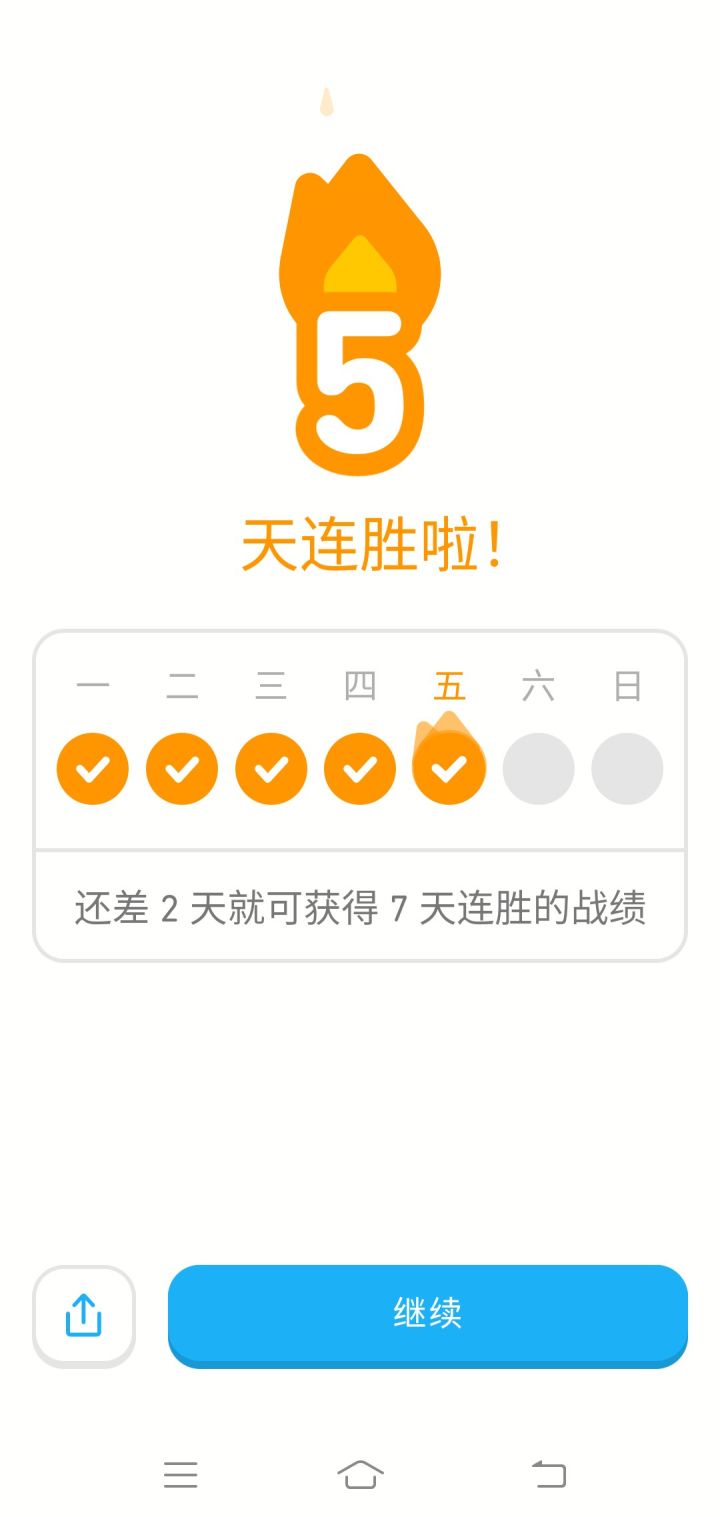Click the gray circle under Saturday (六)
720x1517 pixels.
point(538,768)
